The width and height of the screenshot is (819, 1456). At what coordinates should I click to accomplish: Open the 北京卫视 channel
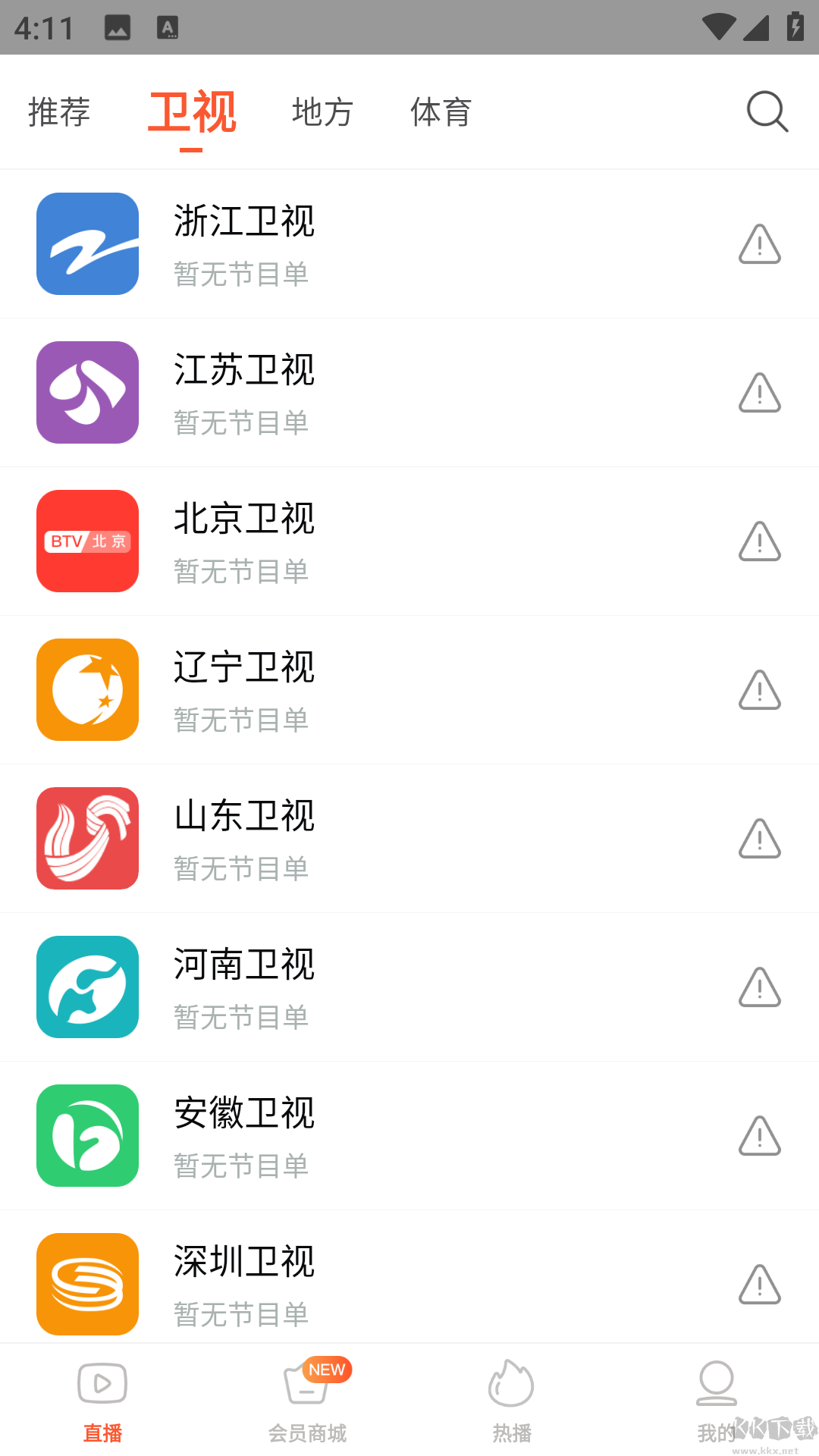244,541
